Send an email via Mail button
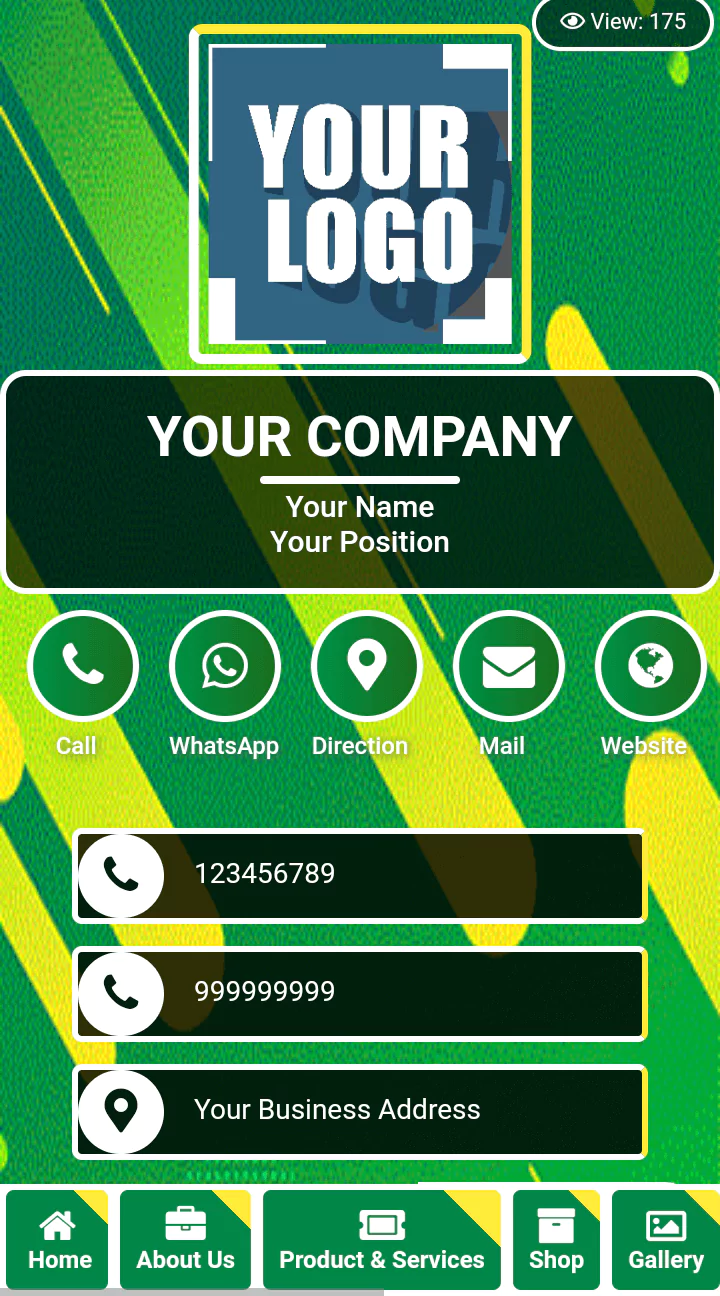Screen dimensions: 720x1296 pyautogui.click(x=508, y=666)
